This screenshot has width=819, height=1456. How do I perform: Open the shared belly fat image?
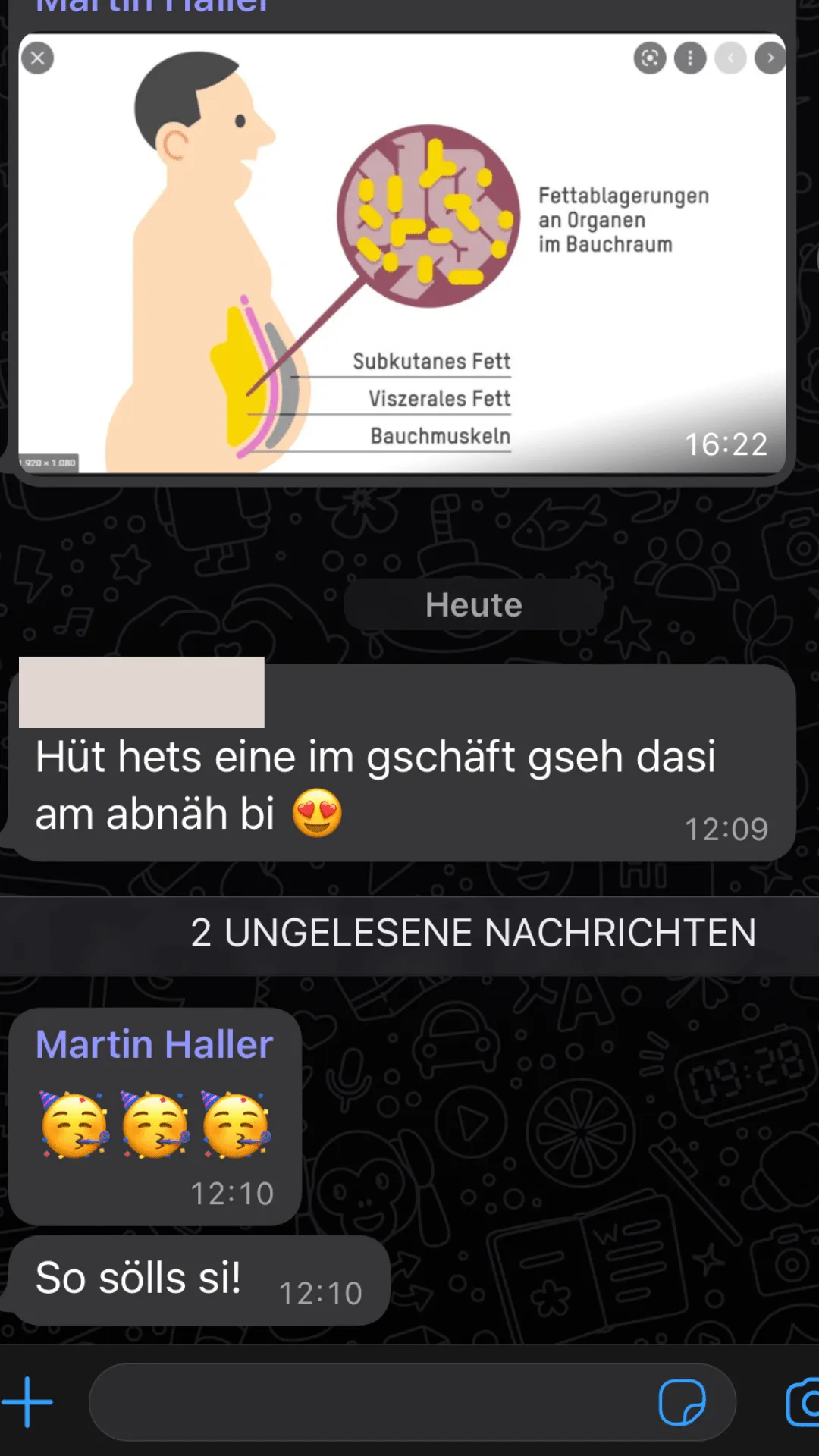point(402,254)
